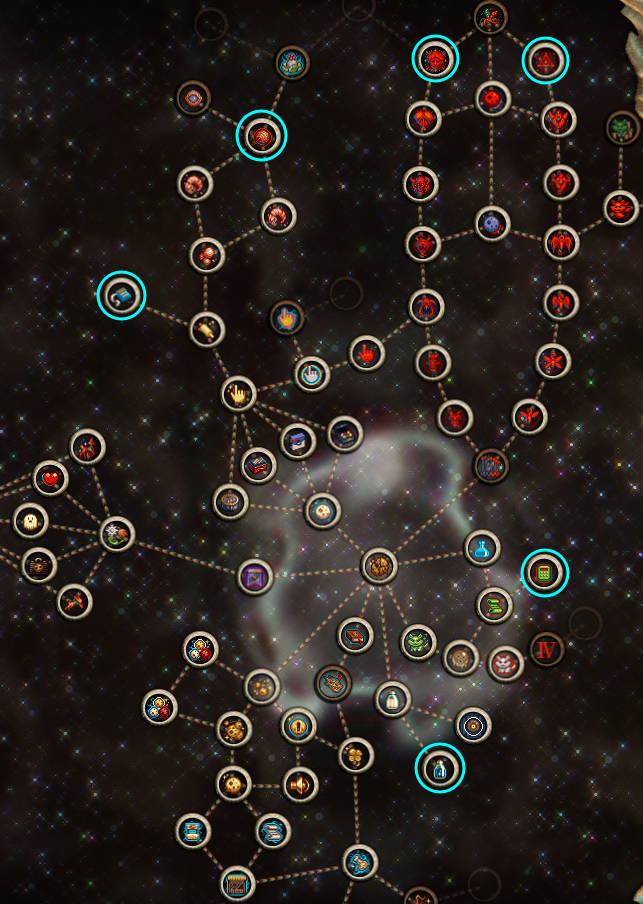This screenshot has height=904, width=643.
Task: Select the green scroll node
Action: pos(493,605)
